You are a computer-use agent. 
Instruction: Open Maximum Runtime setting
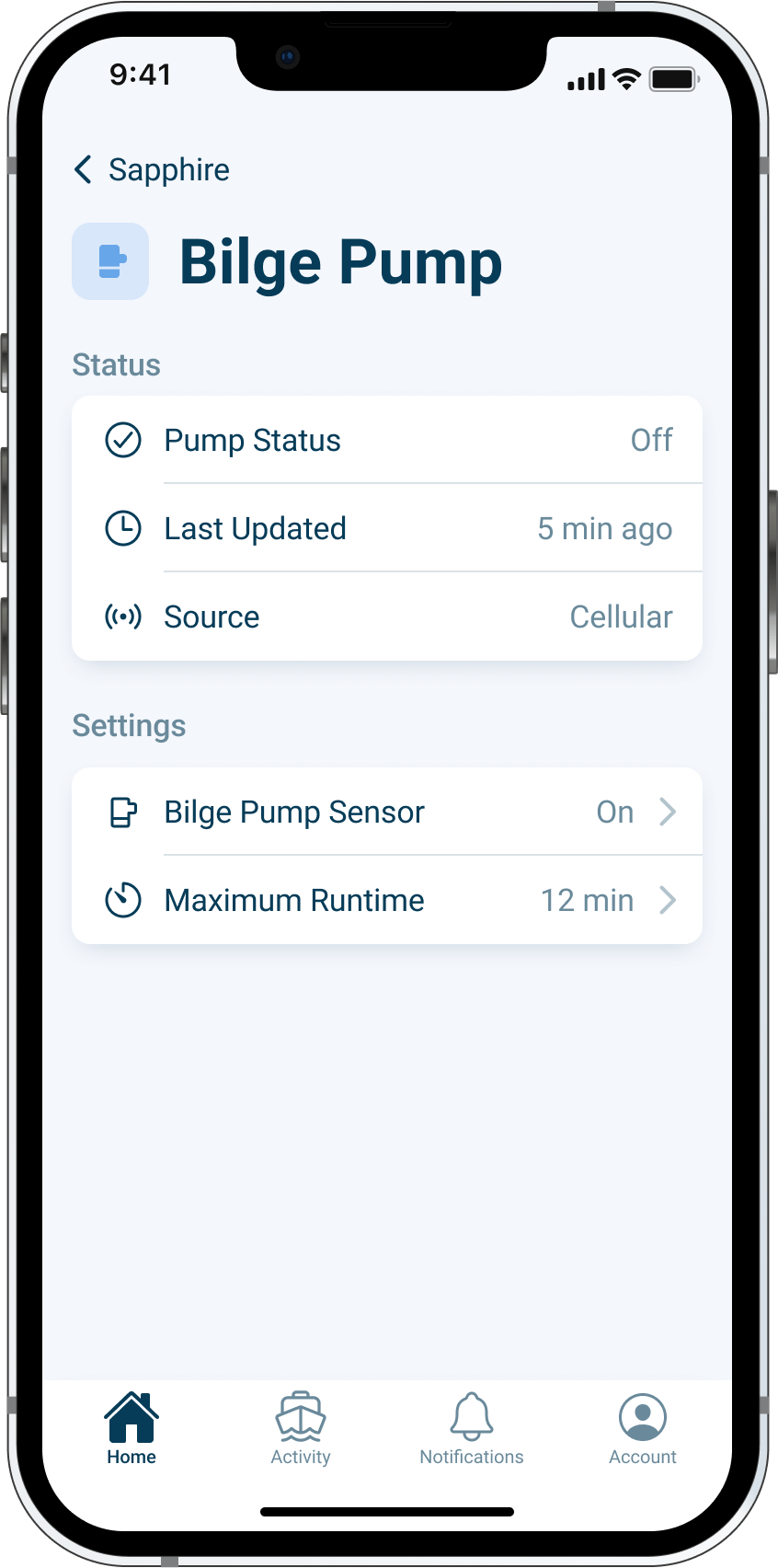point(387,900)
